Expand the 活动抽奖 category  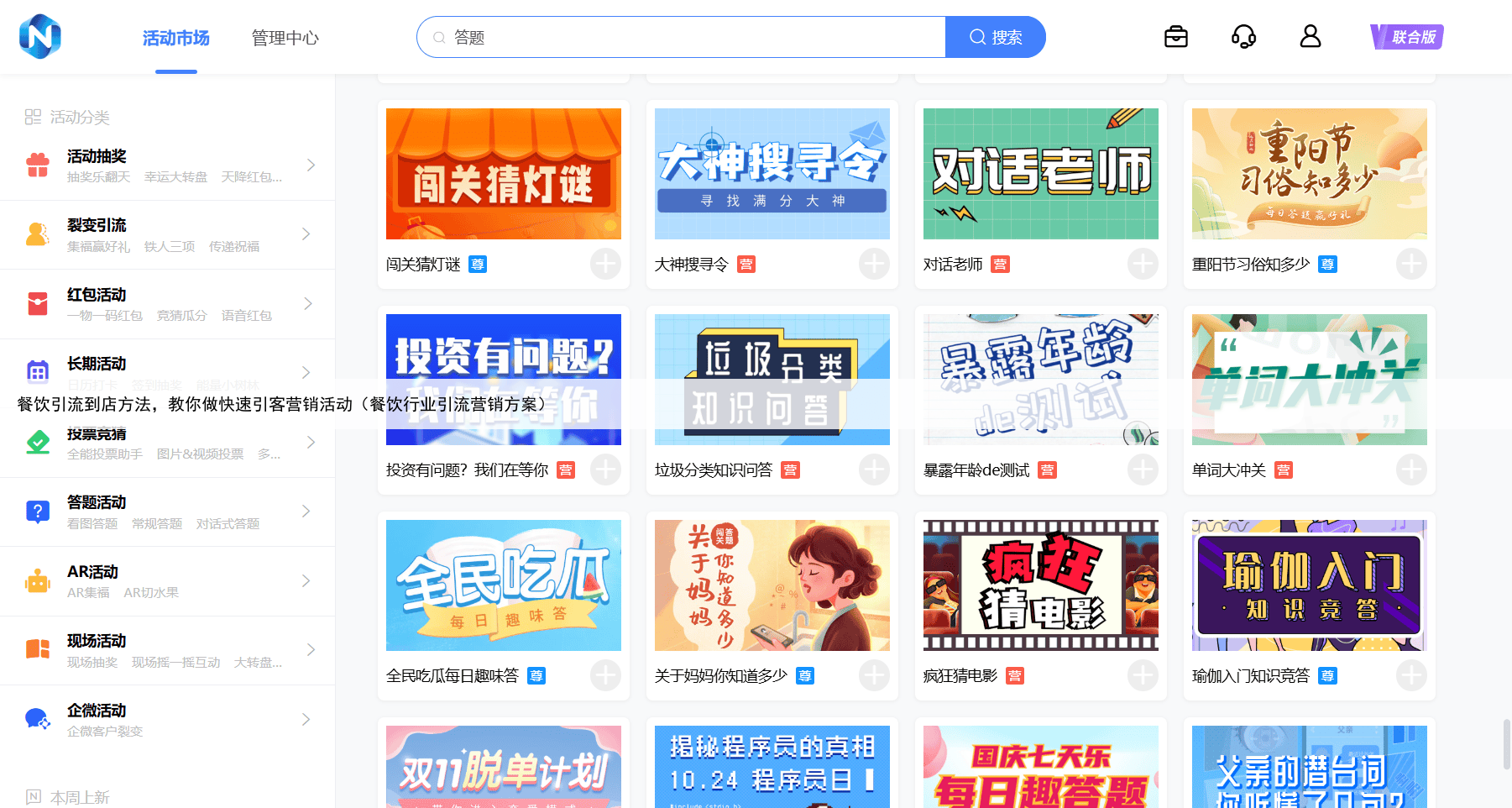point(168,165)
